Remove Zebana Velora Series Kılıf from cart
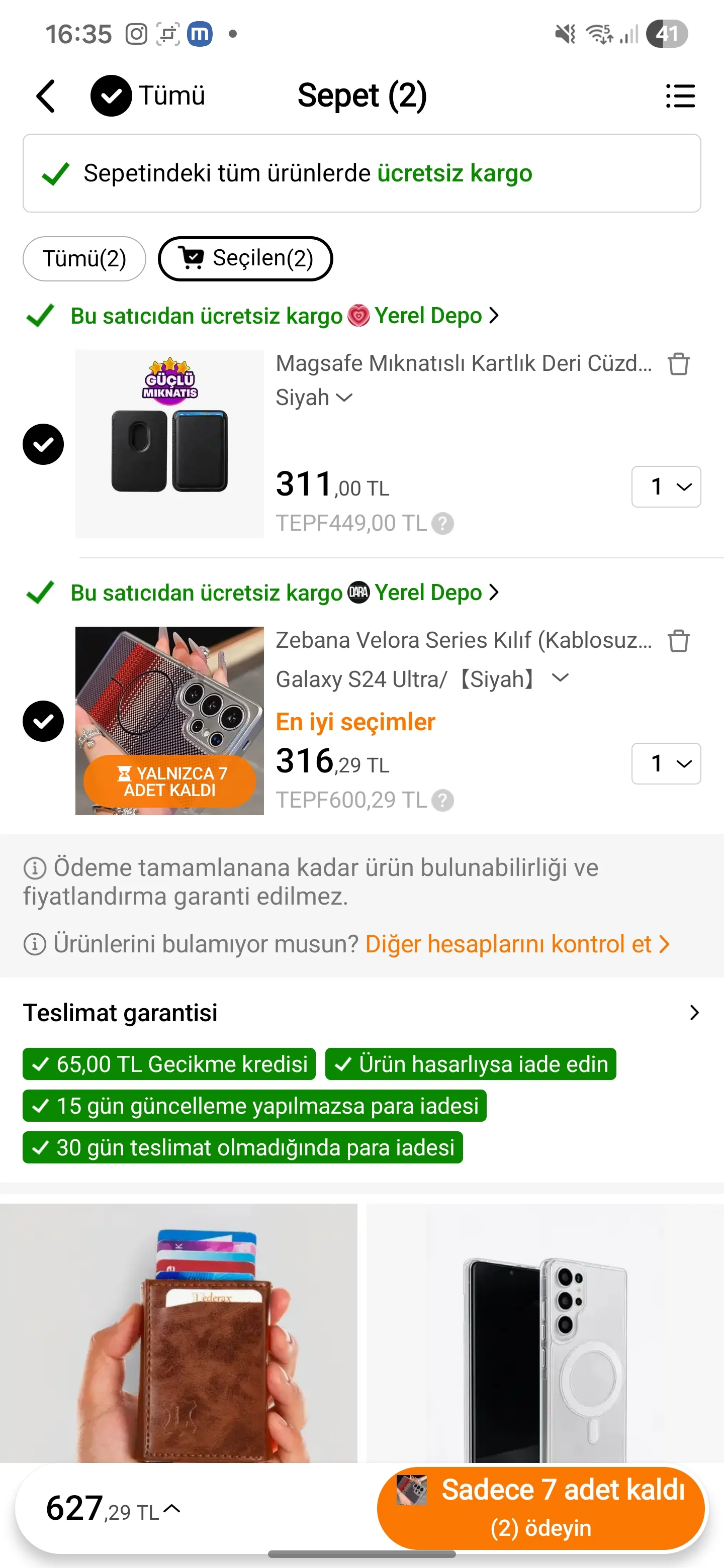 tap(678, 640)
